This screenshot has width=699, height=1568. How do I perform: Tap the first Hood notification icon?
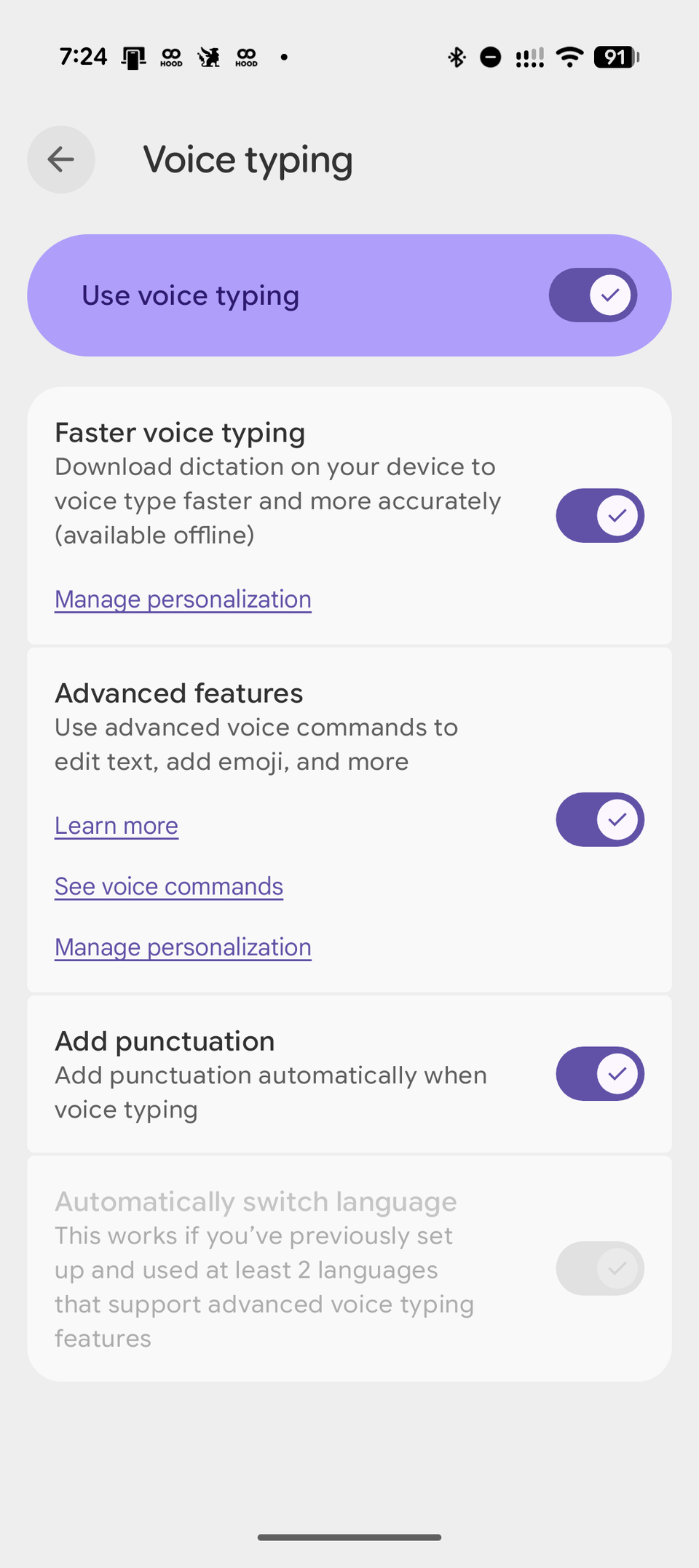click(x=170, y=57)
